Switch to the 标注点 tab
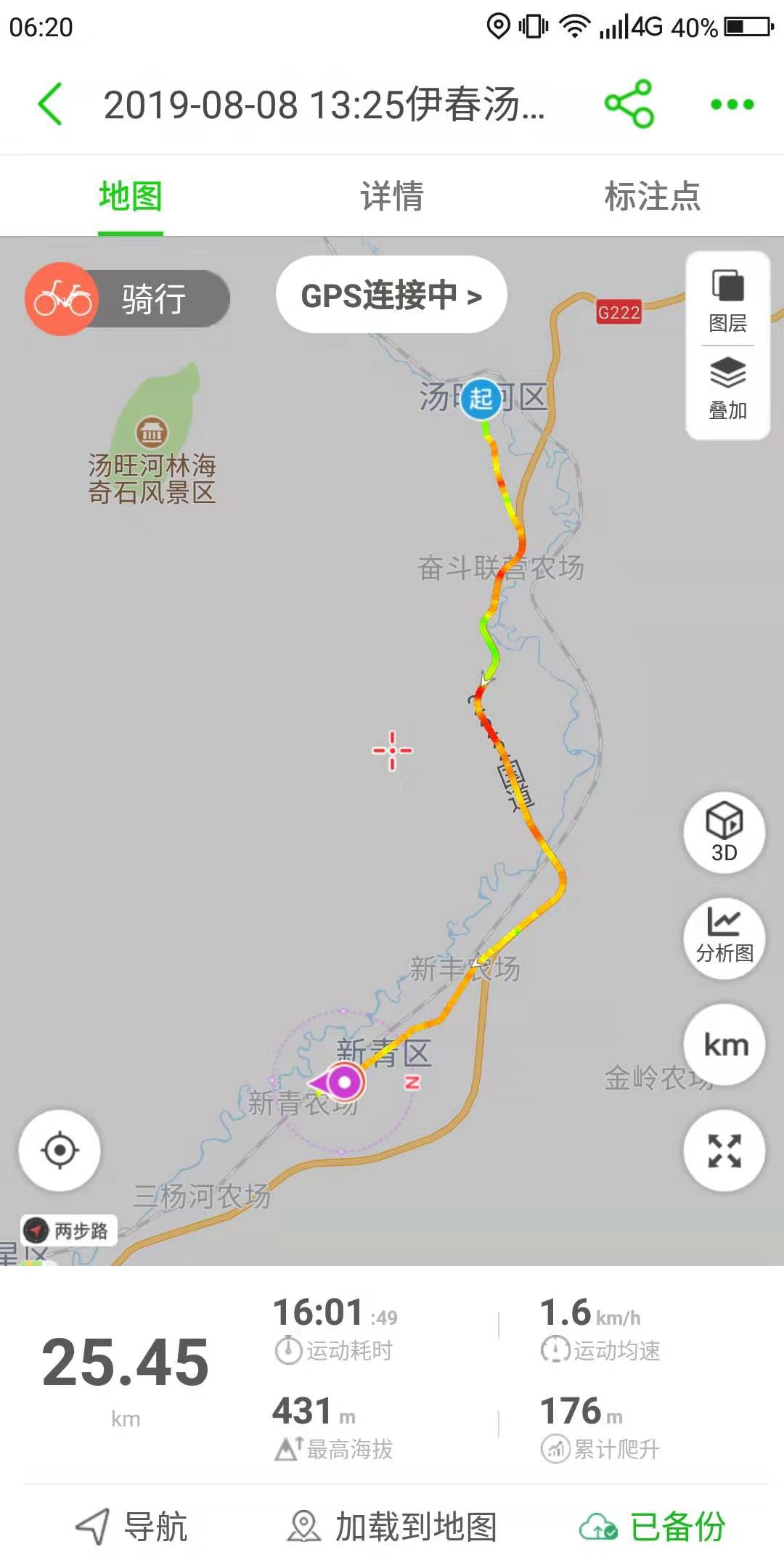Image resolution: width=784 pixels, height=1568 pixels. click(x=653, y=196)
